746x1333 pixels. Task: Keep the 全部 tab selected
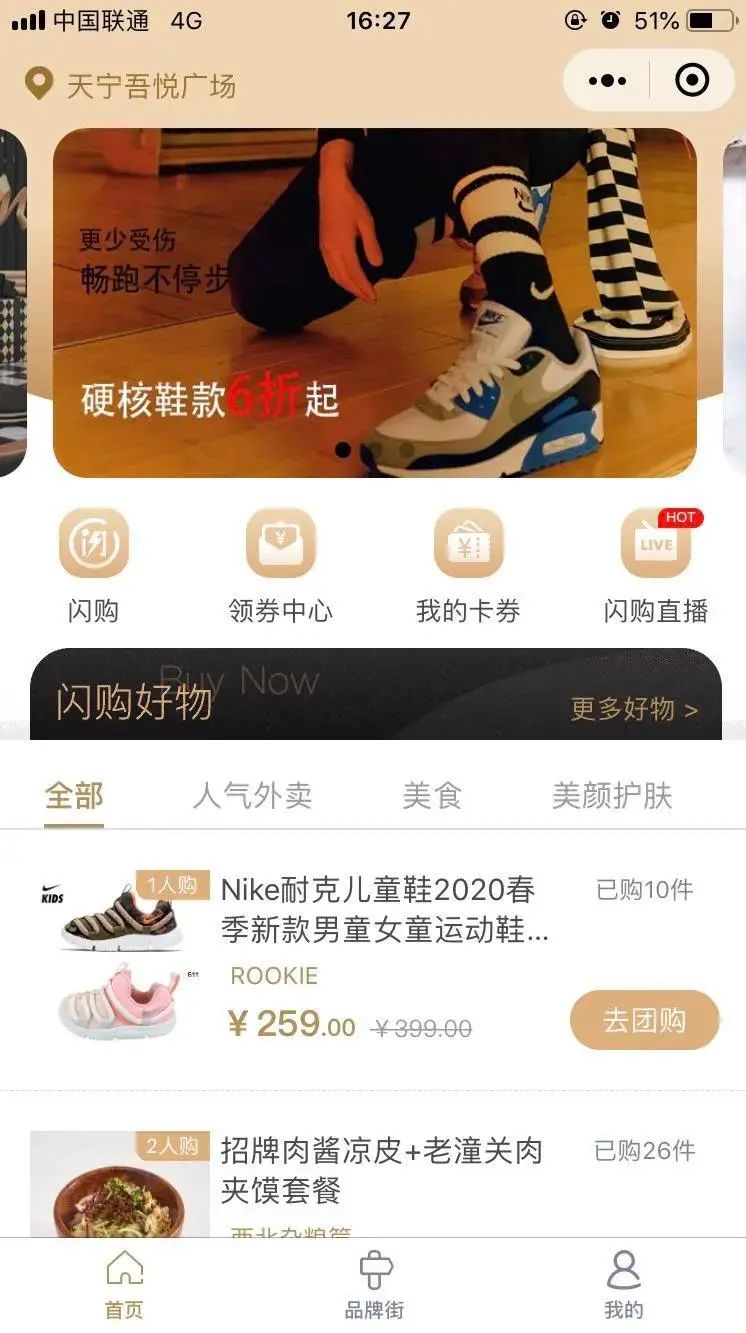(76, 796)
